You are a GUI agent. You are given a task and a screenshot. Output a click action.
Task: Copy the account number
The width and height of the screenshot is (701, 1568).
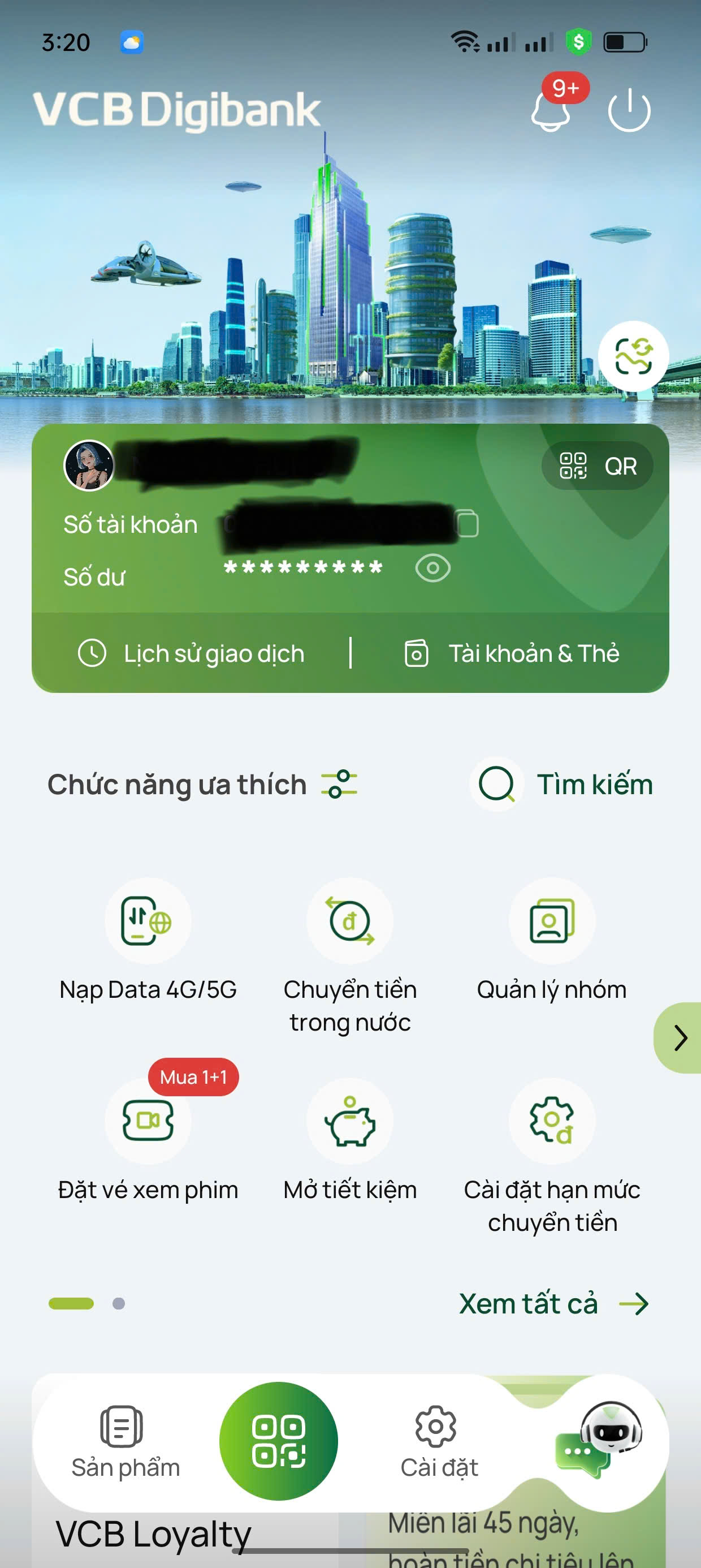468,523
